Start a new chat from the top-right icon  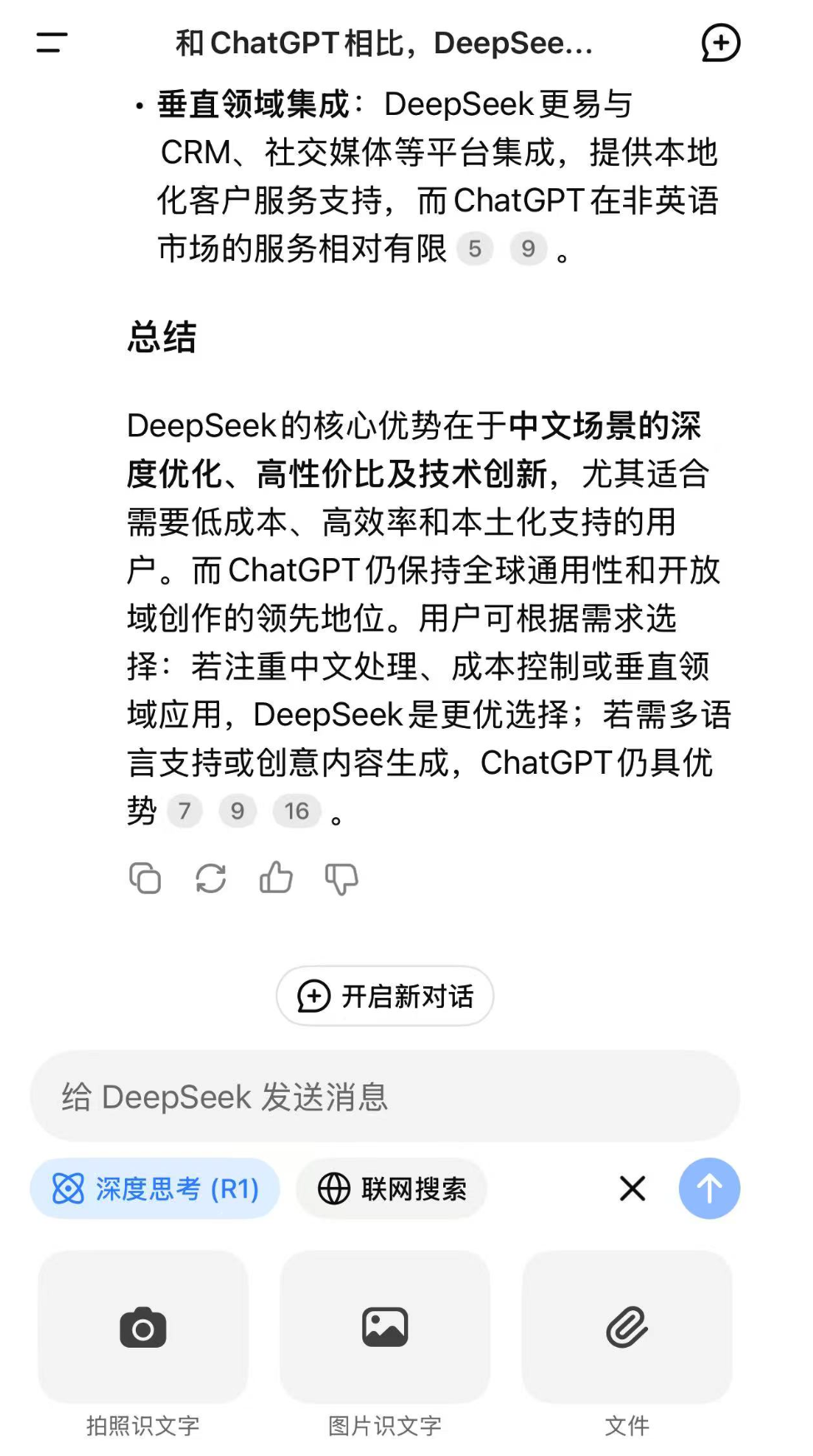click(721, 42)
